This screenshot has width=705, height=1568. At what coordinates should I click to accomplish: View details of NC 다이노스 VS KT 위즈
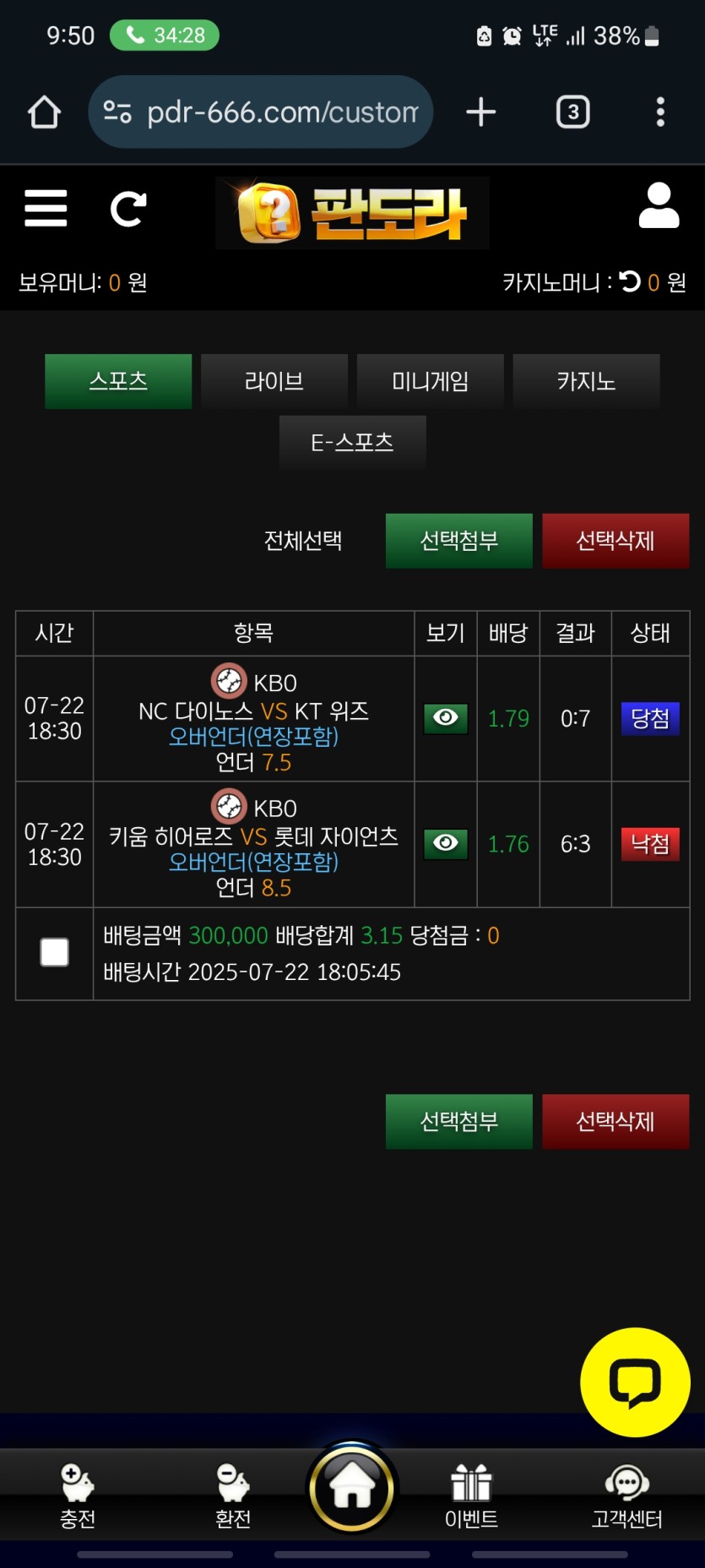[446, 718]
